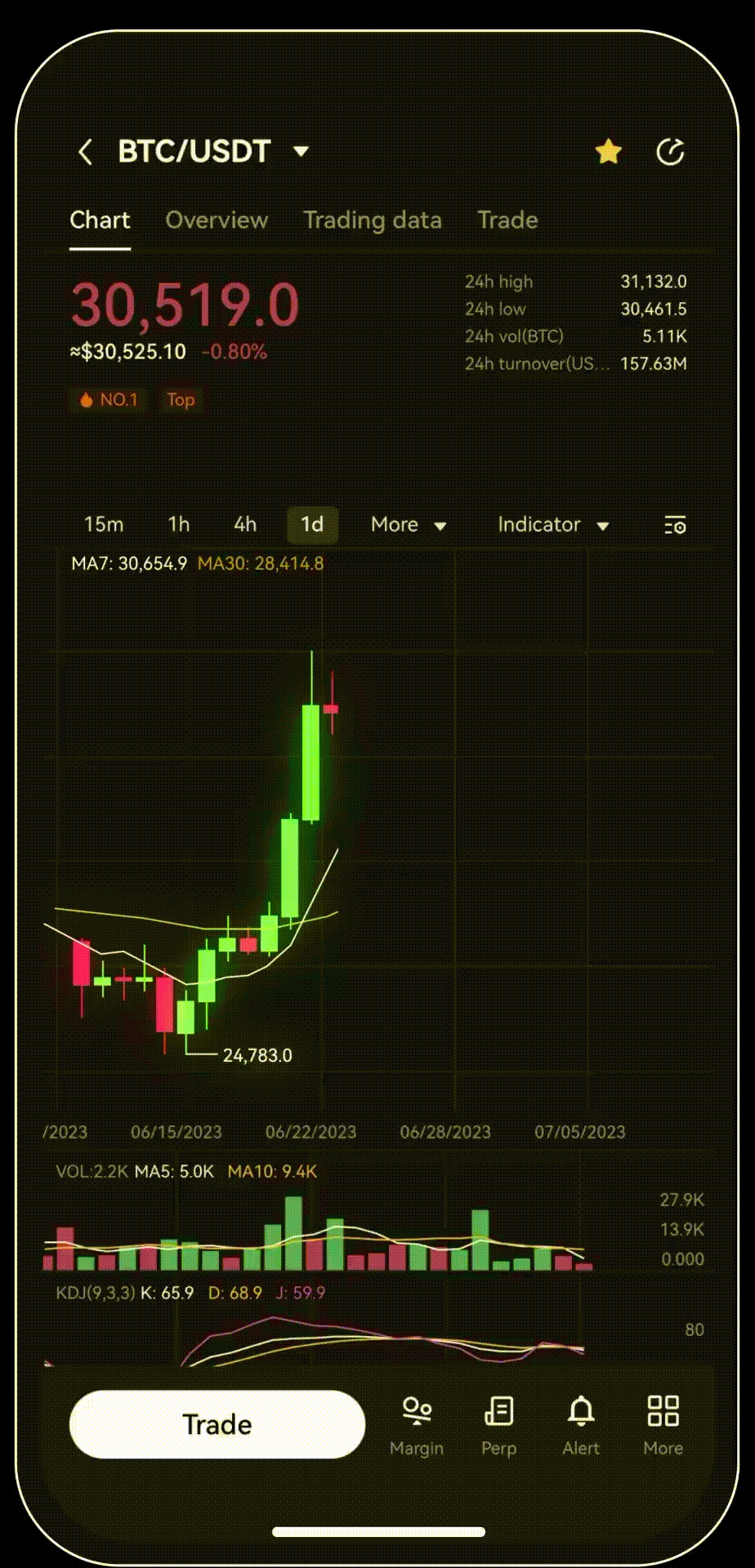Select the 4h chart interval
This screenshot has width=755, height=1568.
click(245, 525)
